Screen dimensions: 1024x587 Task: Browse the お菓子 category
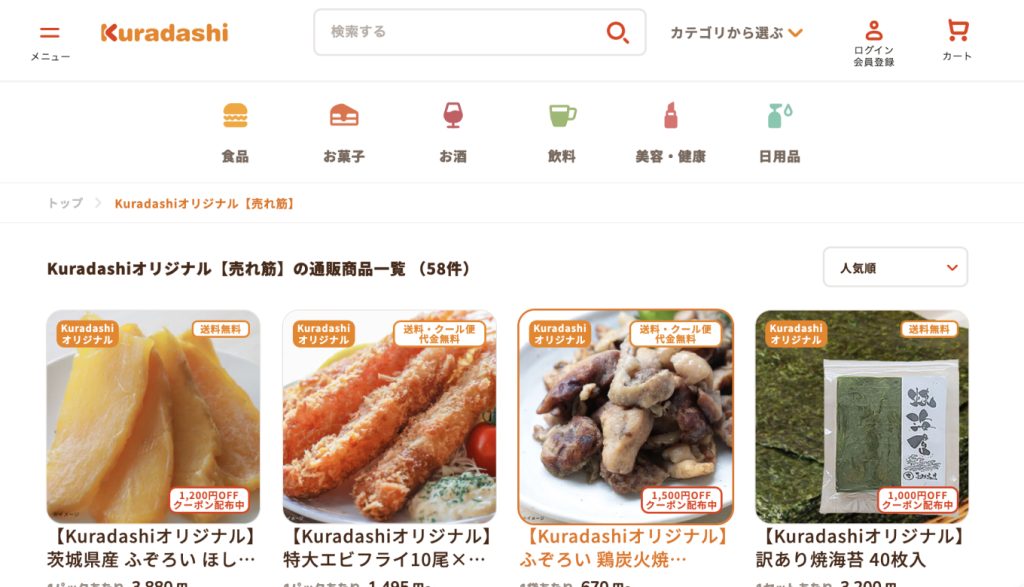[x=344, y=132]
